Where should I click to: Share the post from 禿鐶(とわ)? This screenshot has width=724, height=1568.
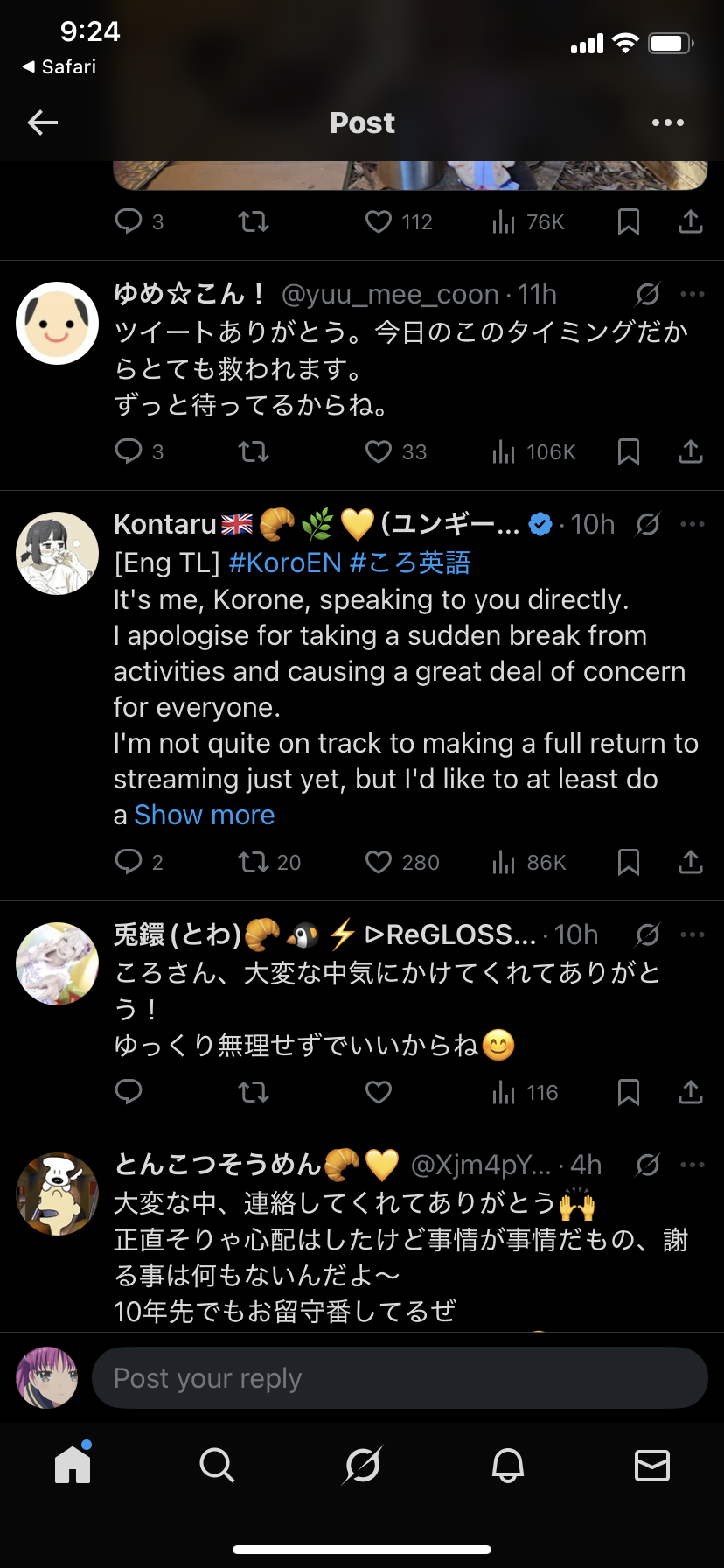point(691,1092)
